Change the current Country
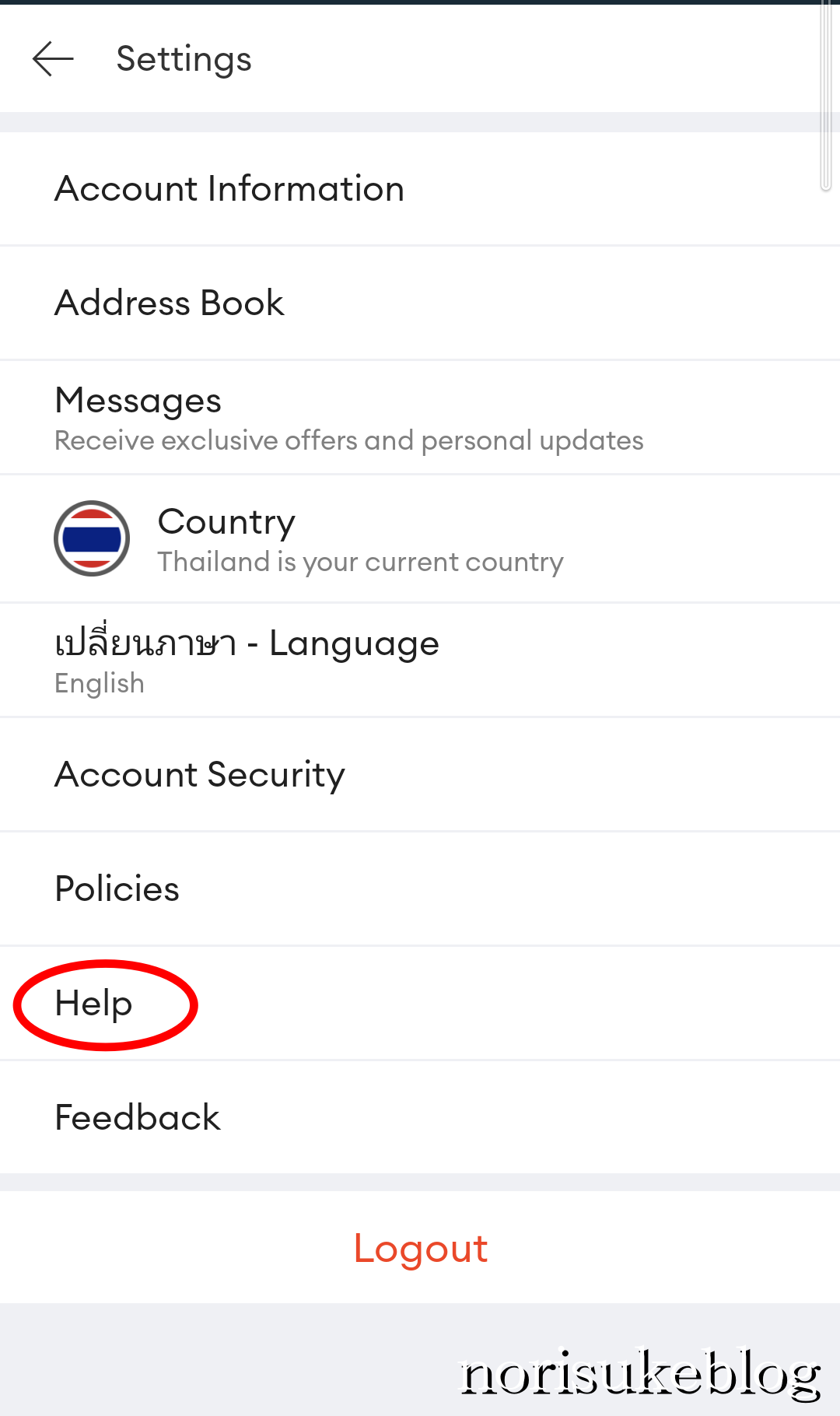 (420, 539)
